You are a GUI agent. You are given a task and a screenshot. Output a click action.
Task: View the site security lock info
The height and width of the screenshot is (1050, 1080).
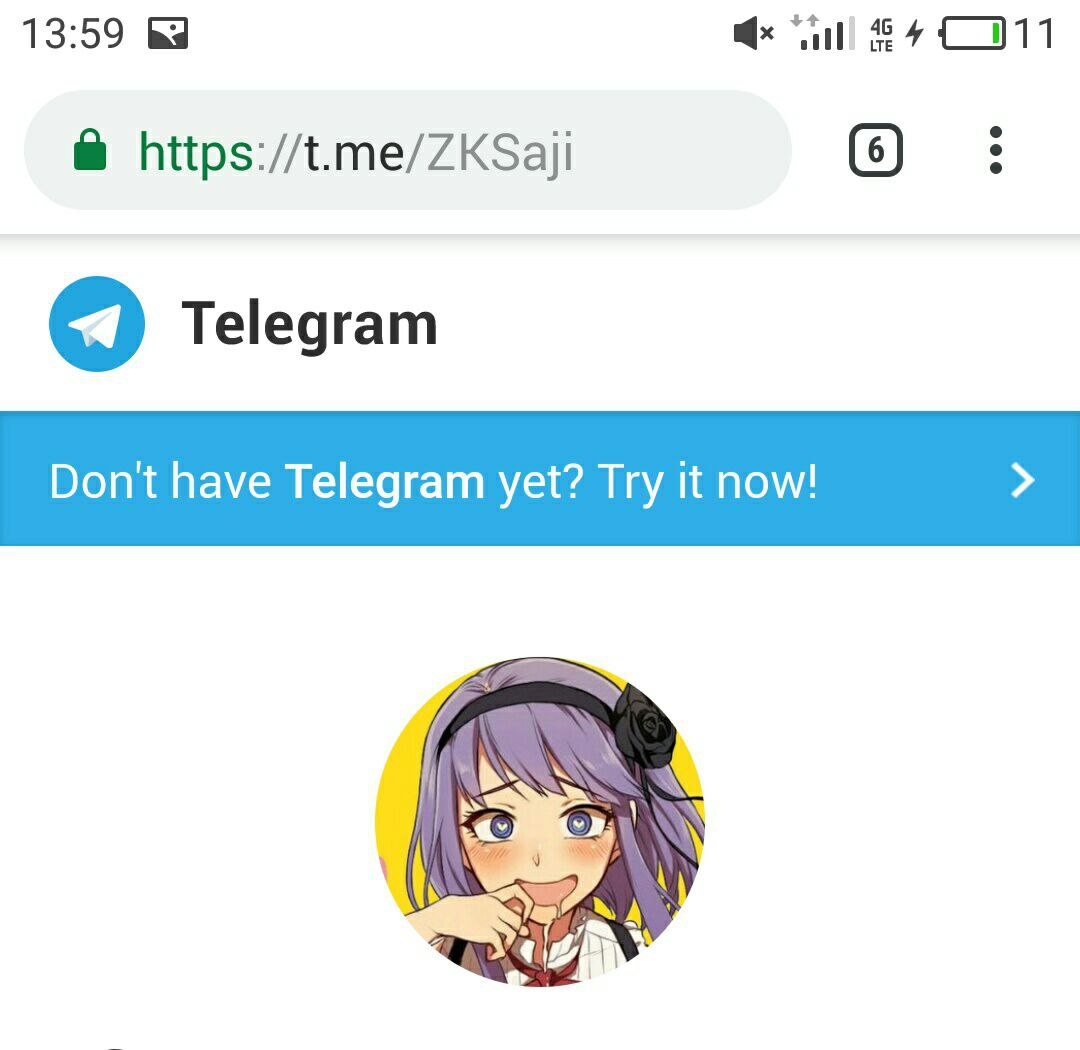click(x=90, y=151)
